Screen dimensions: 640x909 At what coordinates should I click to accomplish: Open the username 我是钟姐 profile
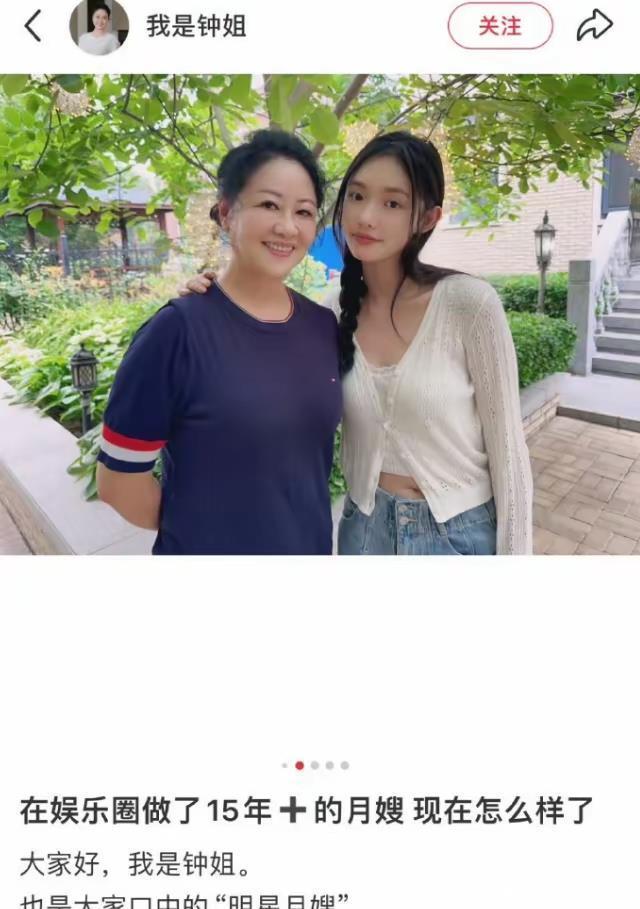[196, 27]
